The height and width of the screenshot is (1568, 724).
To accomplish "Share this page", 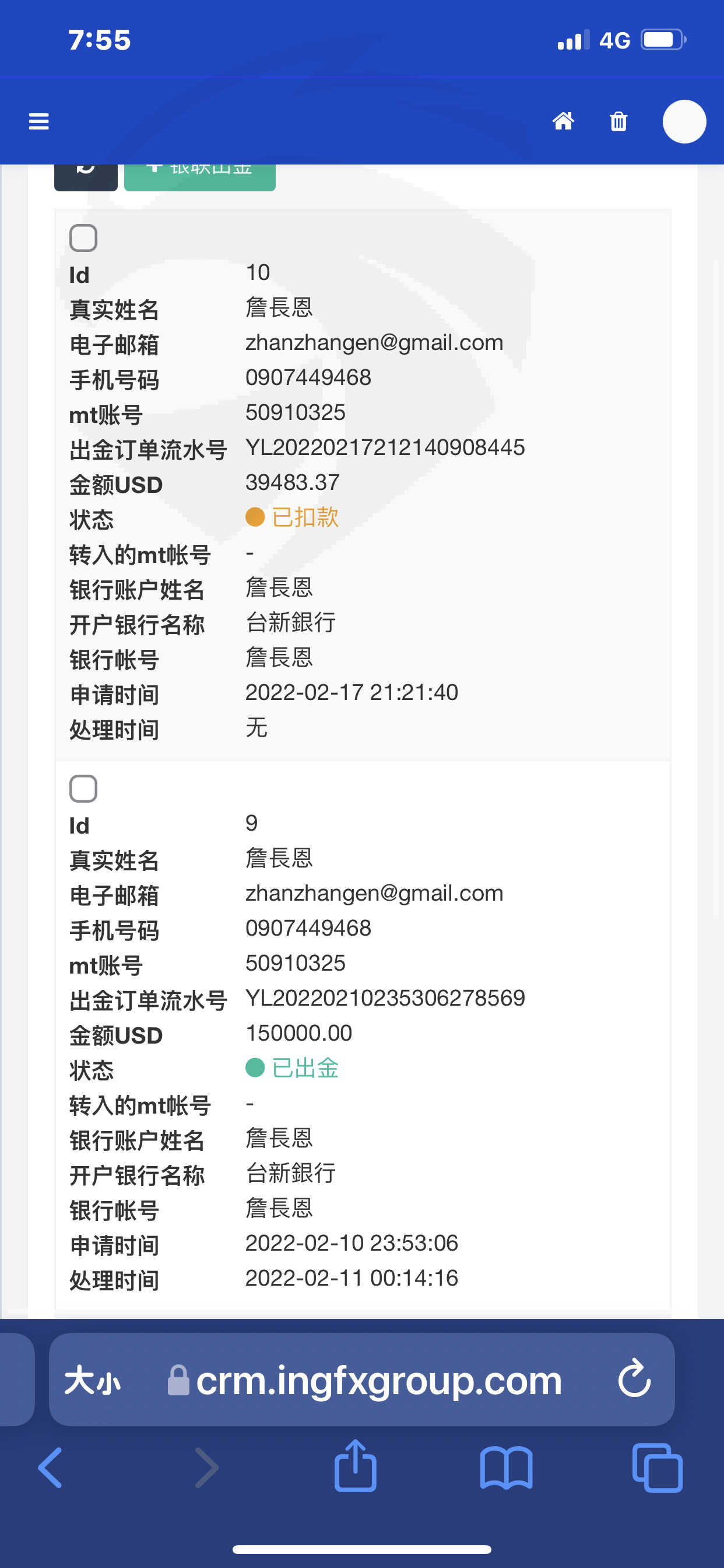I will pyautogui.click(x=356, y=1465).
